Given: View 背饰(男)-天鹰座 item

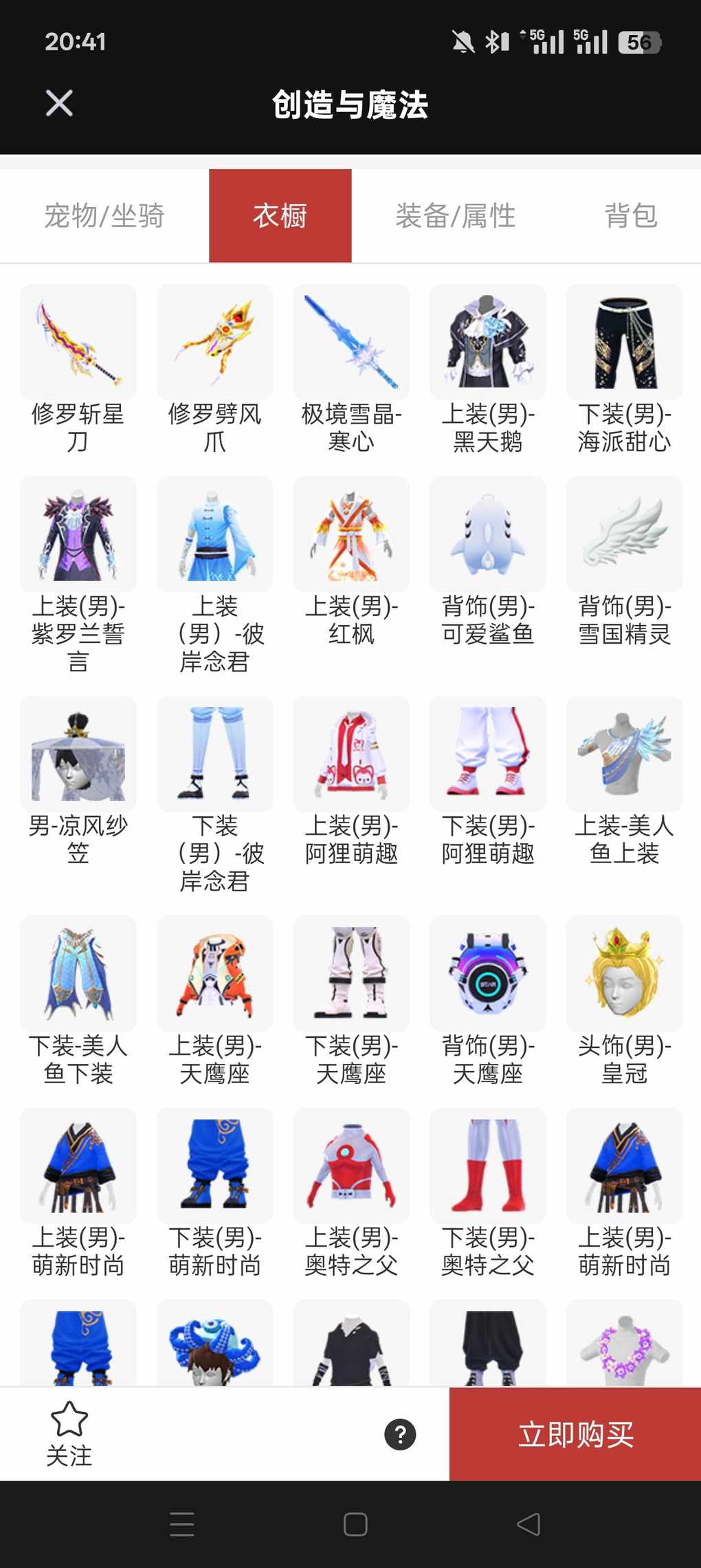Looking at the screenshot, I should pyautogui.click(x=487, y=973).
